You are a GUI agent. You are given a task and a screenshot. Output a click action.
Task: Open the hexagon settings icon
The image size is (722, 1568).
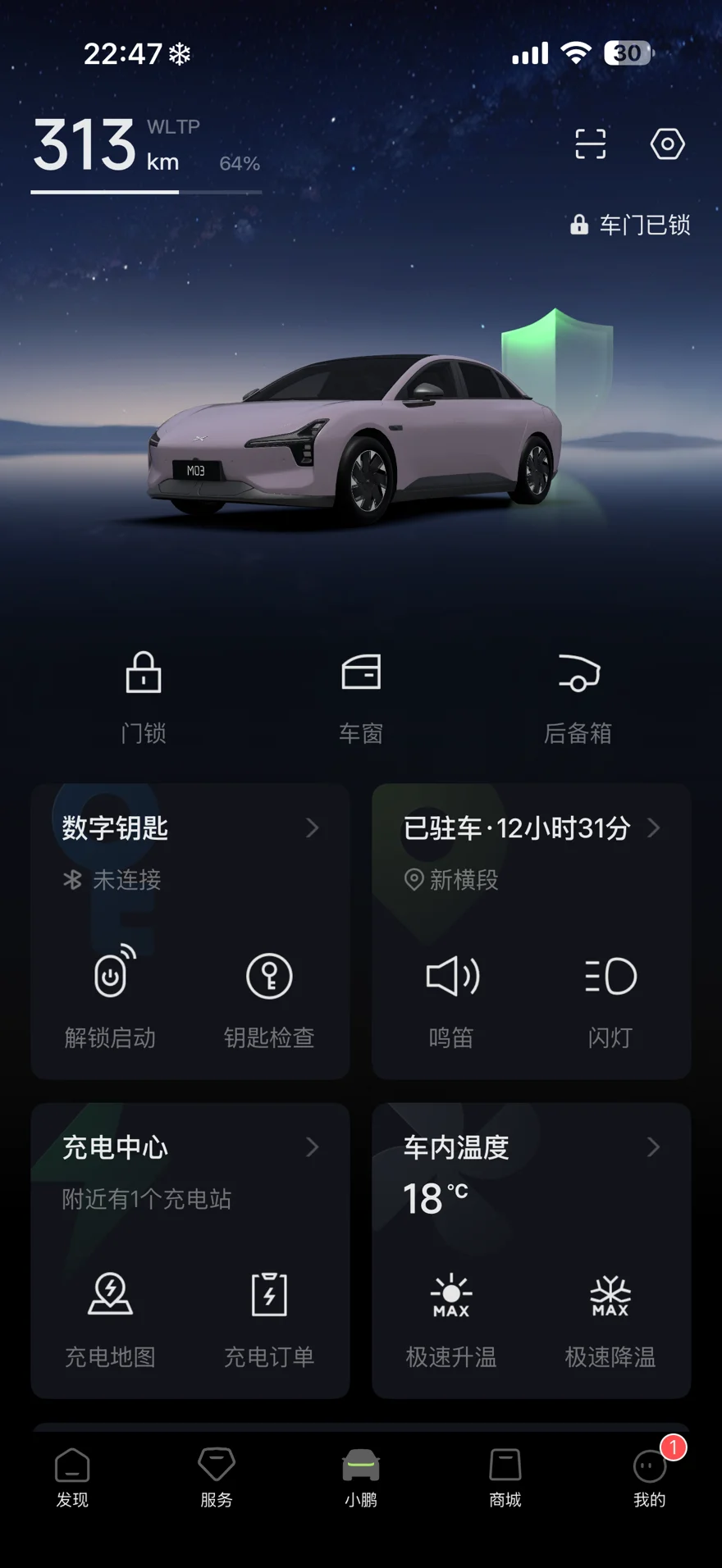[667, 144]
